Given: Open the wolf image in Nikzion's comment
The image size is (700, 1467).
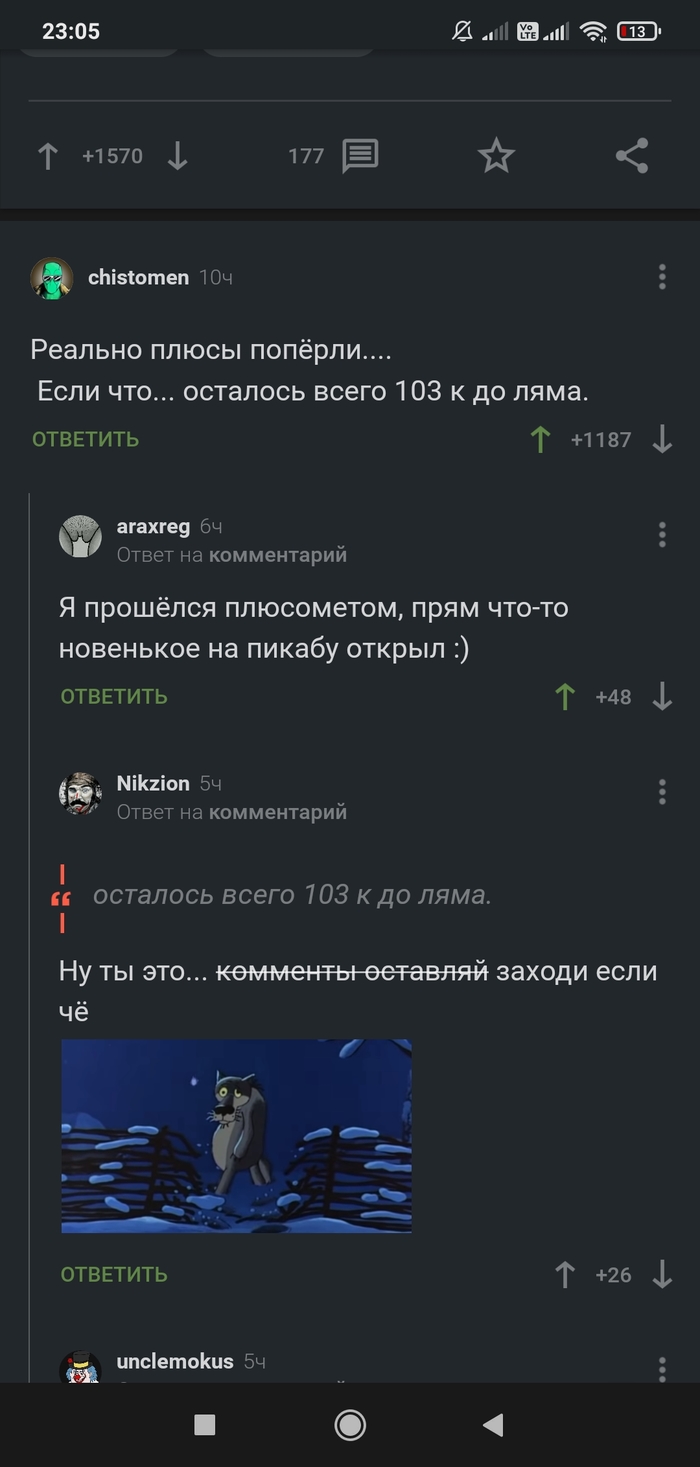Looking at the screenshot, I should [237, 1136].
